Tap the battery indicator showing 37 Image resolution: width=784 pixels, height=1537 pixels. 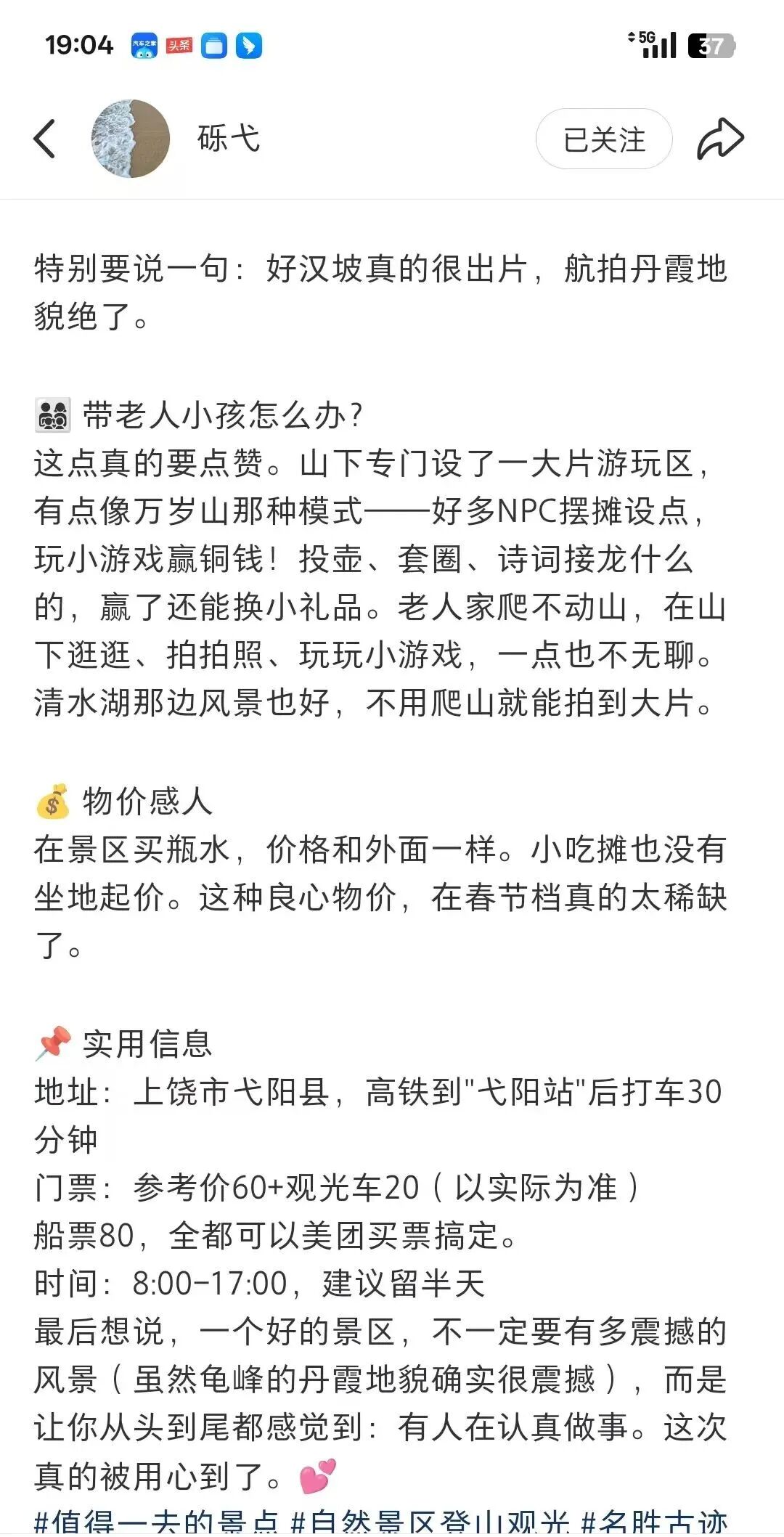(x=708, y=45)
